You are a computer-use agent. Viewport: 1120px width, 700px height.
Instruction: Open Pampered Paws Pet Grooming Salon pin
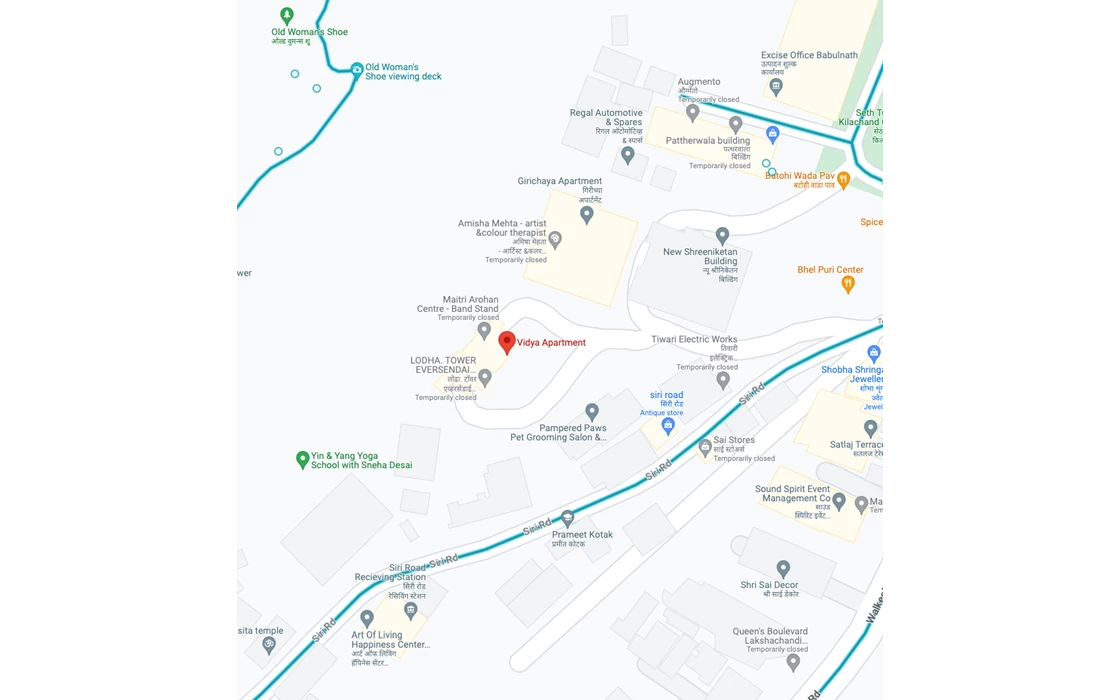tap(592, 411)
